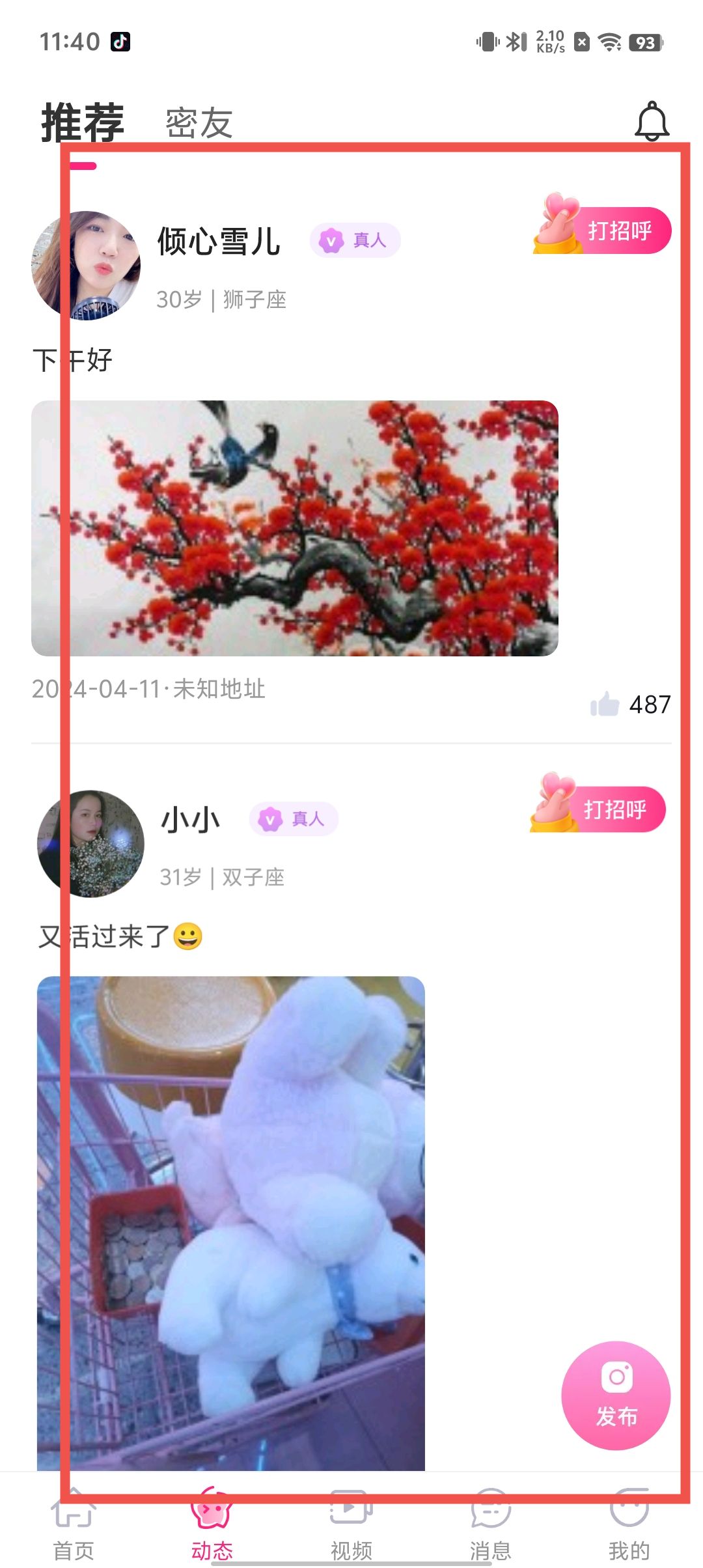Viewport: 703px width, 1568px height.
Task: Switch to the 视频 tab
Action: click(x=351, y=1524)
